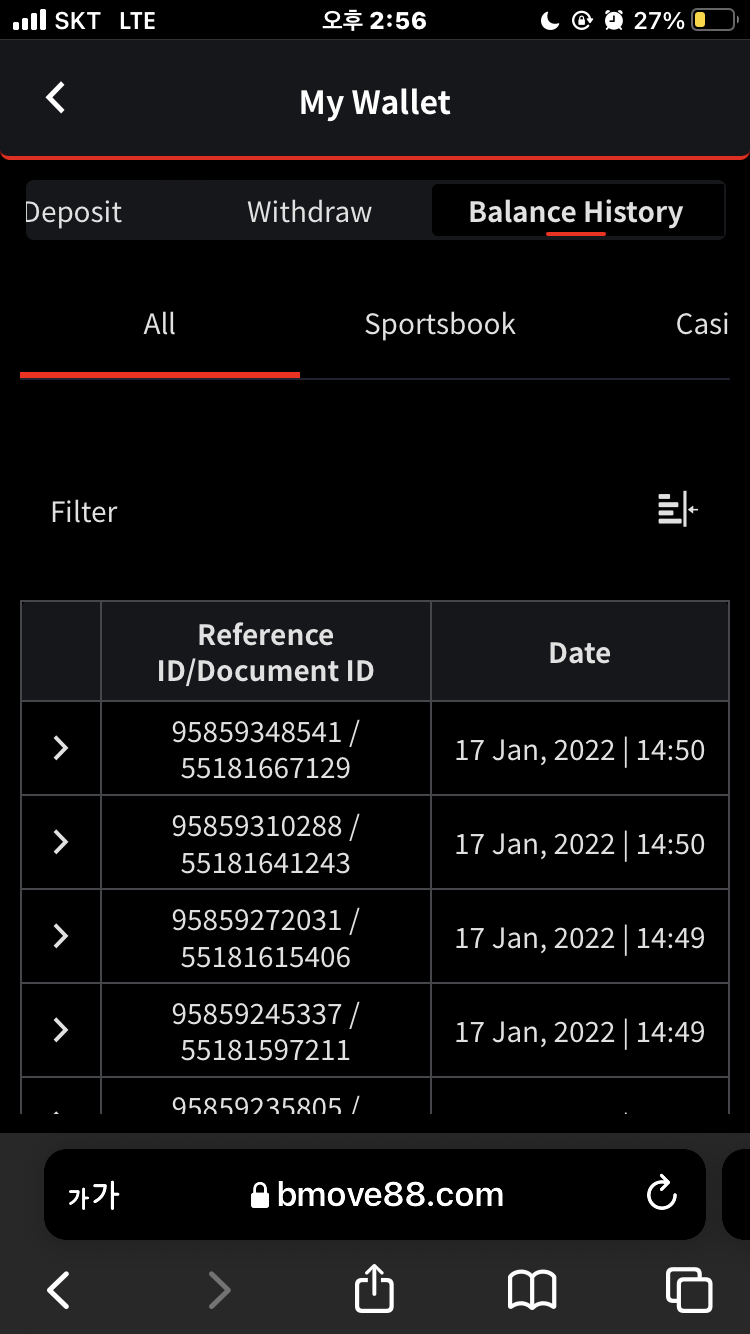750x1334 pixels.
Task: Reload the bmove88.com page
Action: [x=662, y=1193]
